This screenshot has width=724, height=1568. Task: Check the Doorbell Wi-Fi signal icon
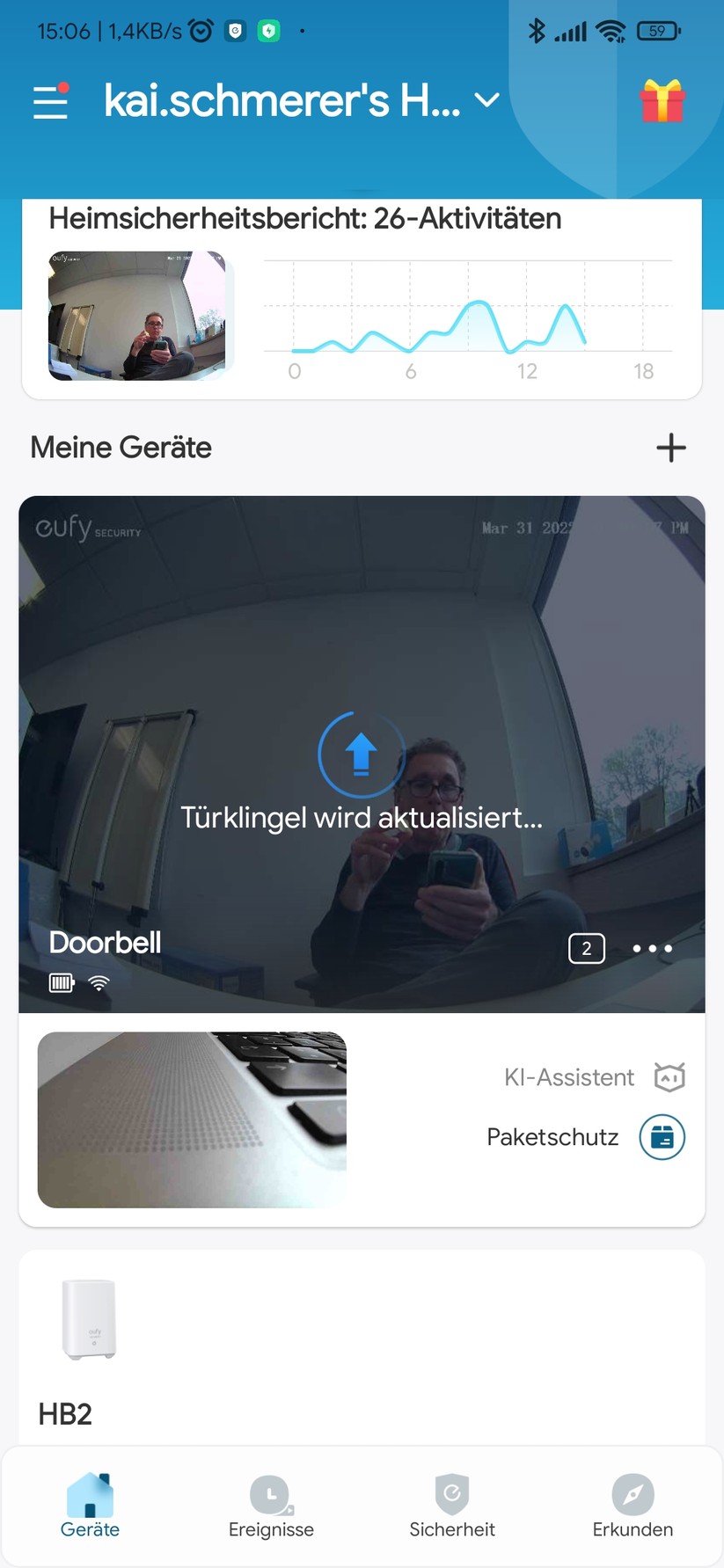point(98,982)
